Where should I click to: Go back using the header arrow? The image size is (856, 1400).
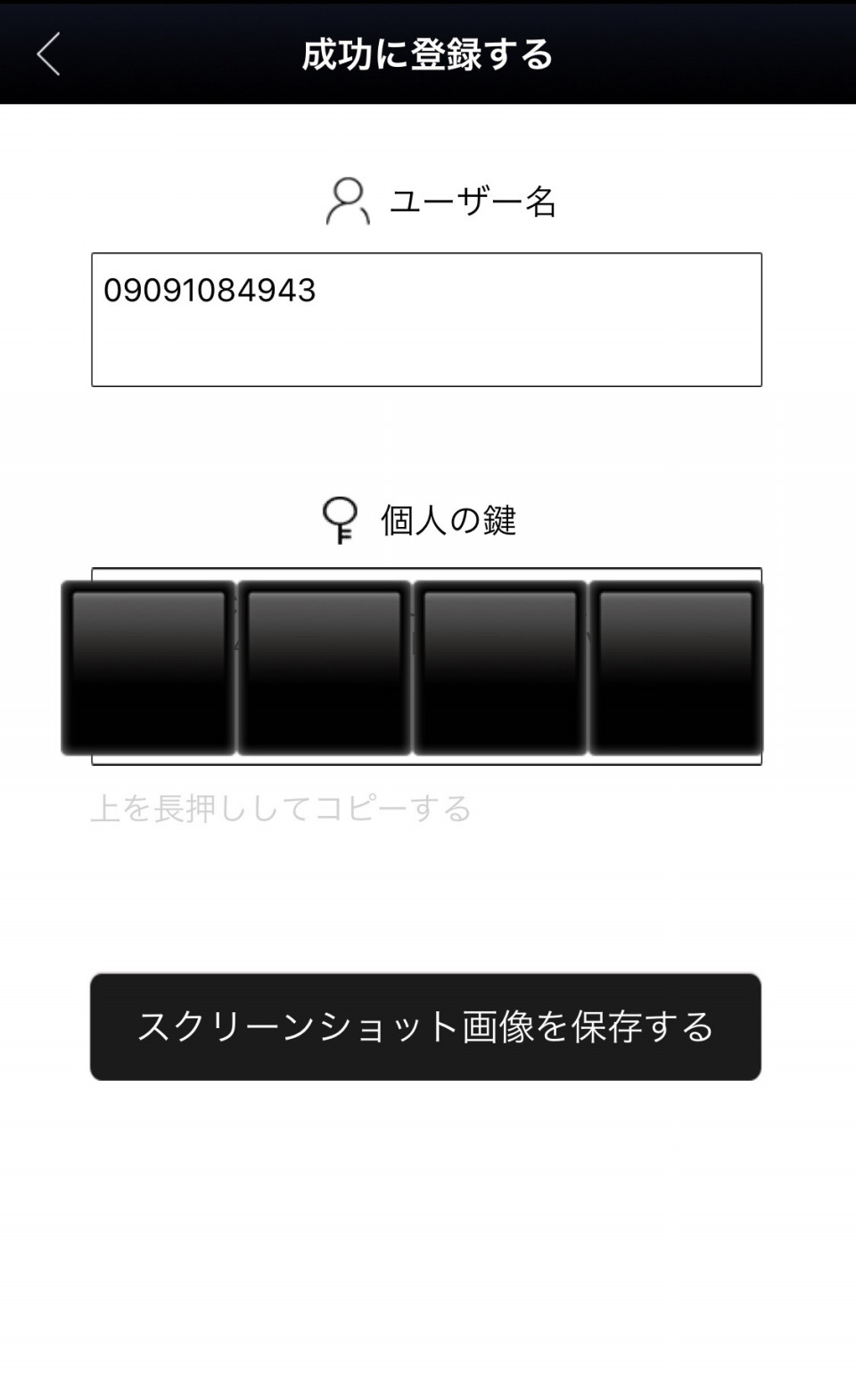[x=48, y=54]
